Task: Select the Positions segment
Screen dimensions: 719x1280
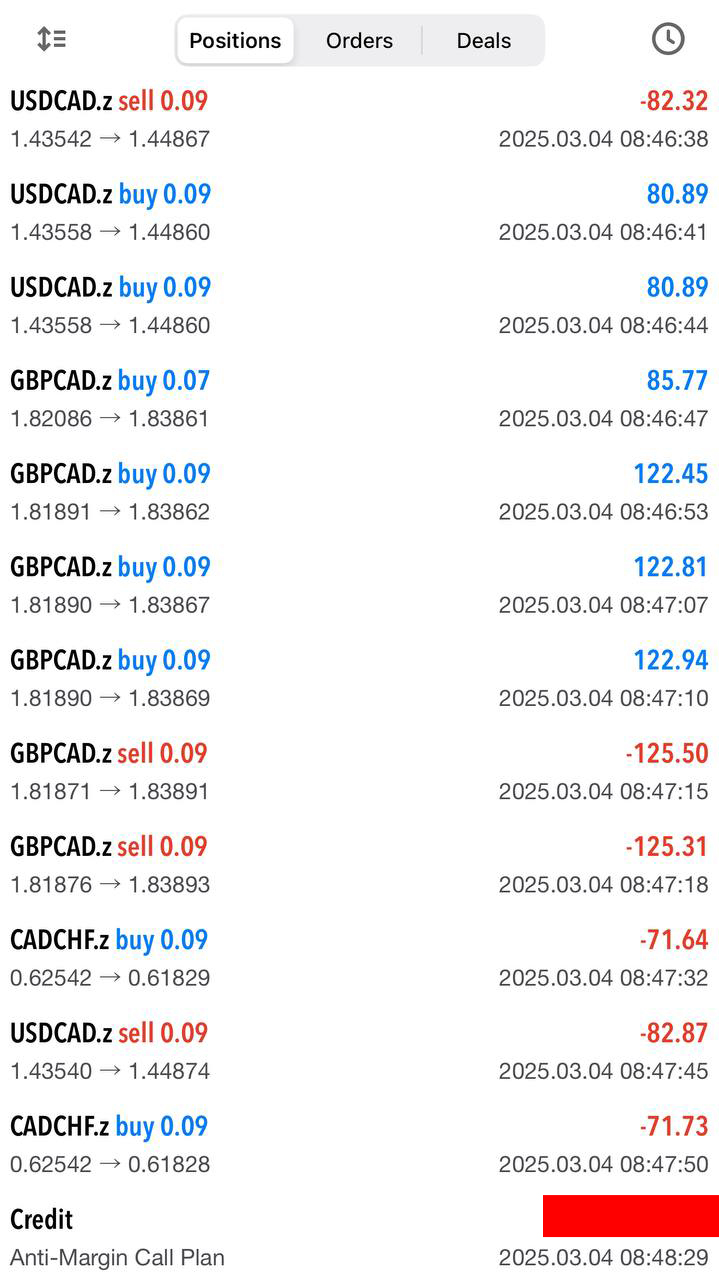Action: point(236,41)
